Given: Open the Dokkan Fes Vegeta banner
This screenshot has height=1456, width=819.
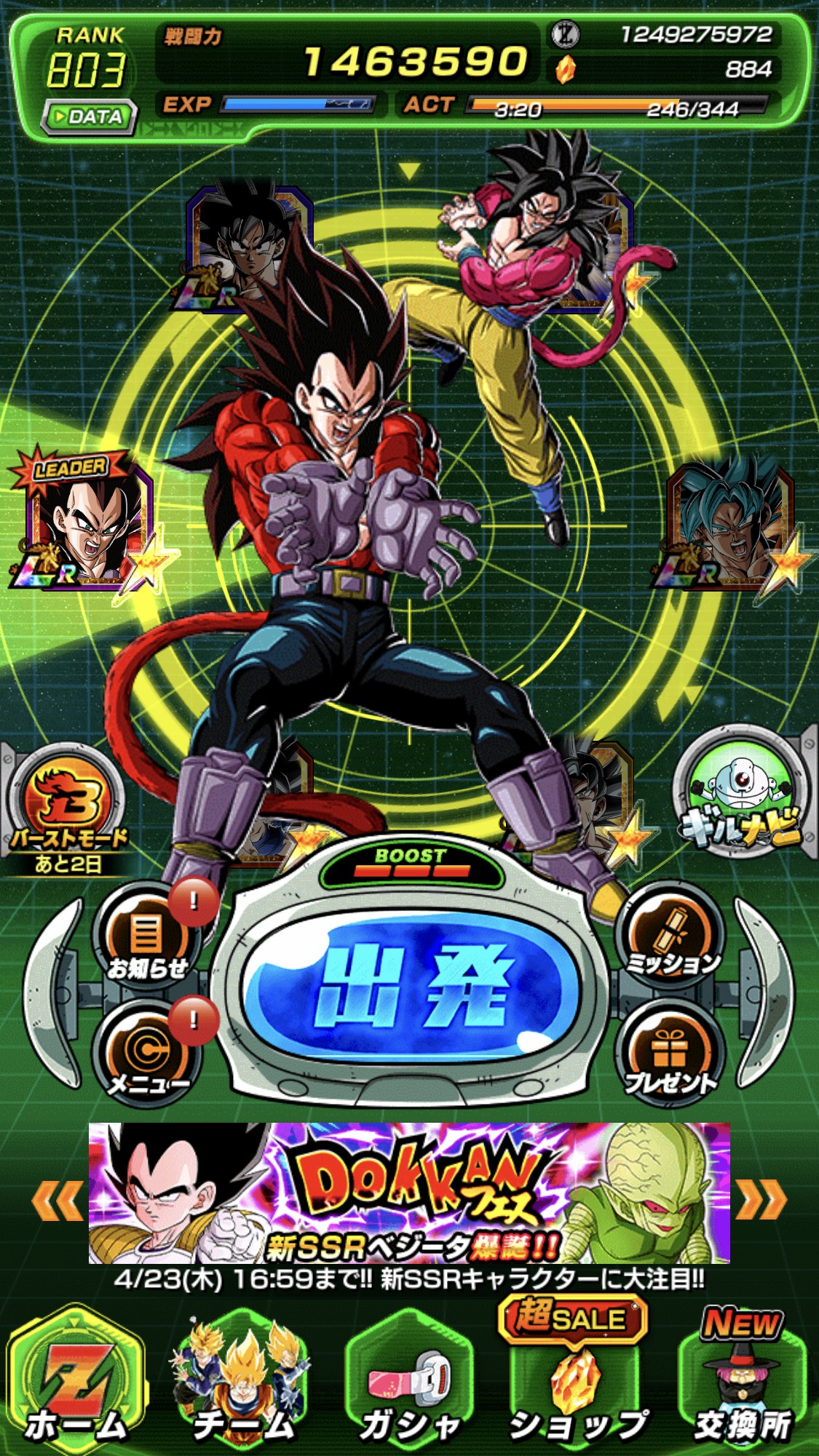Looking at the screenshot, I should pyautogui.click(x=409, y=1193).
